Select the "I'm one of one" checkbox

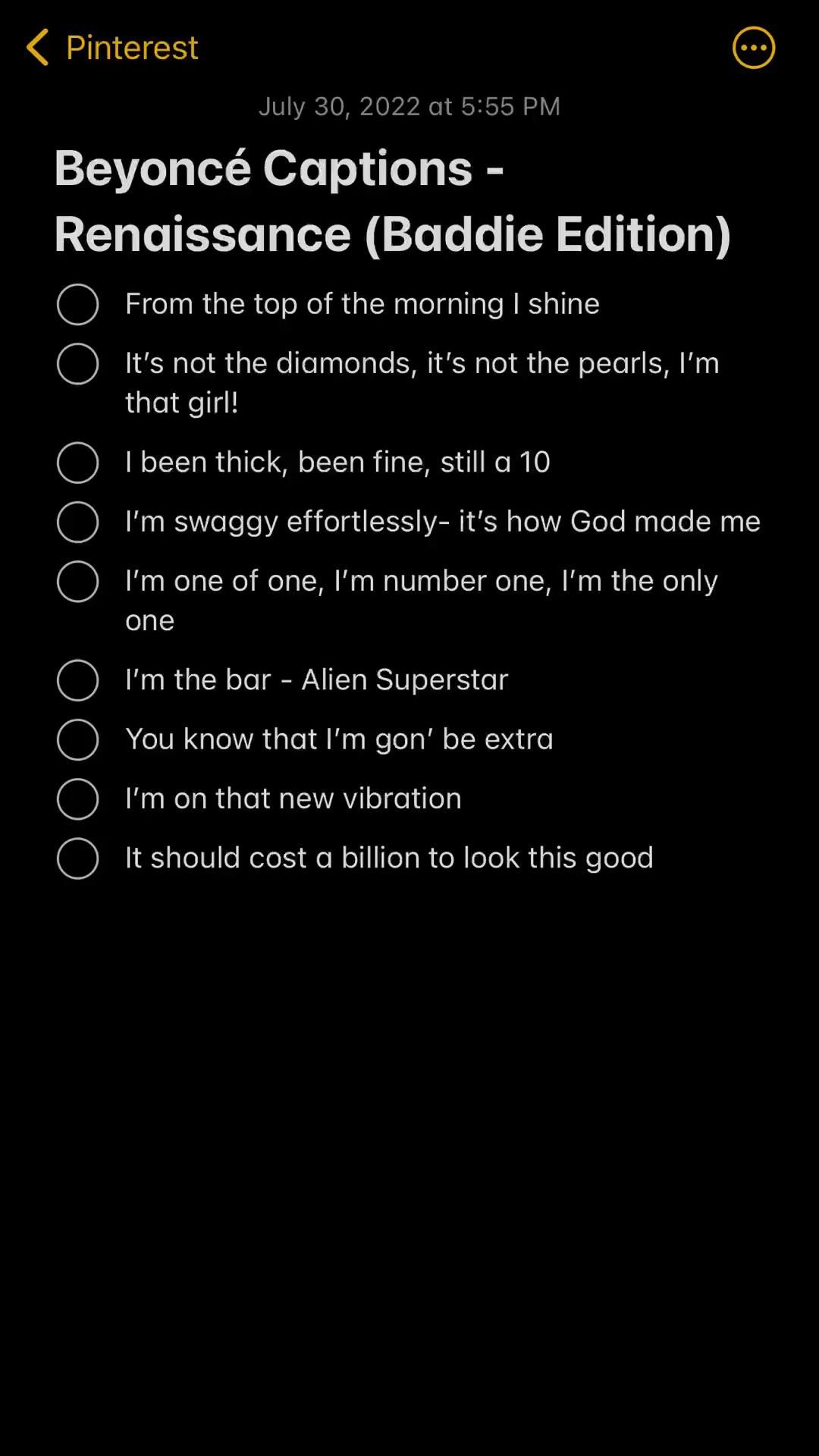[78, 582]
